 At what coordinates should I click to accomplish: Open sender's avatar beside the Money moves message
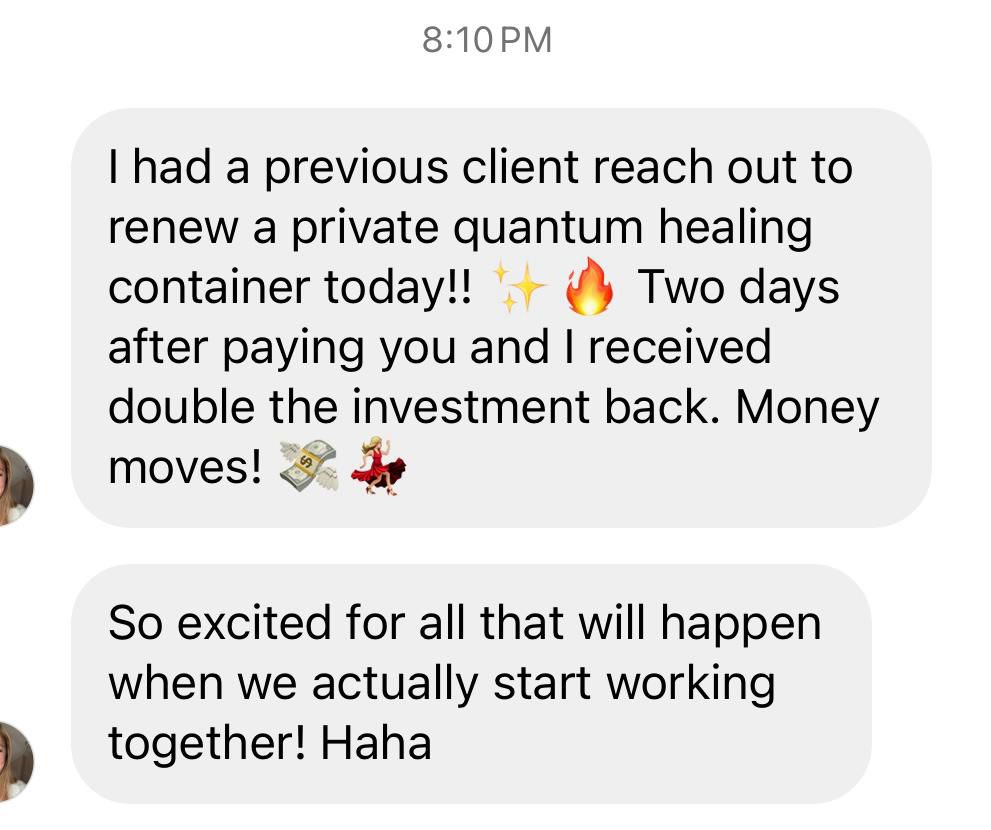[14, 486]
